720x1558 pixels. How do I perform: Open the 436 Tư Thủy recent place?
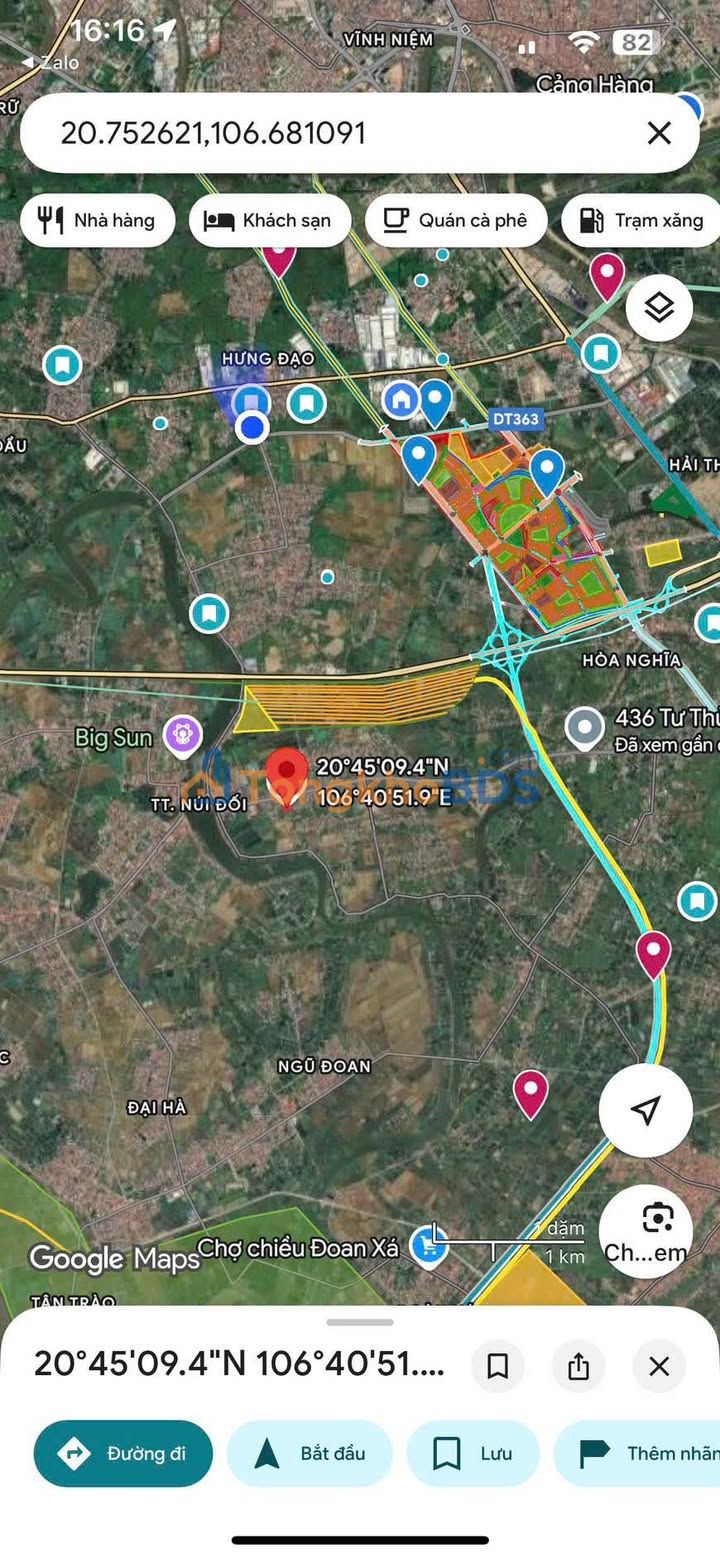(x=585, y=727)
